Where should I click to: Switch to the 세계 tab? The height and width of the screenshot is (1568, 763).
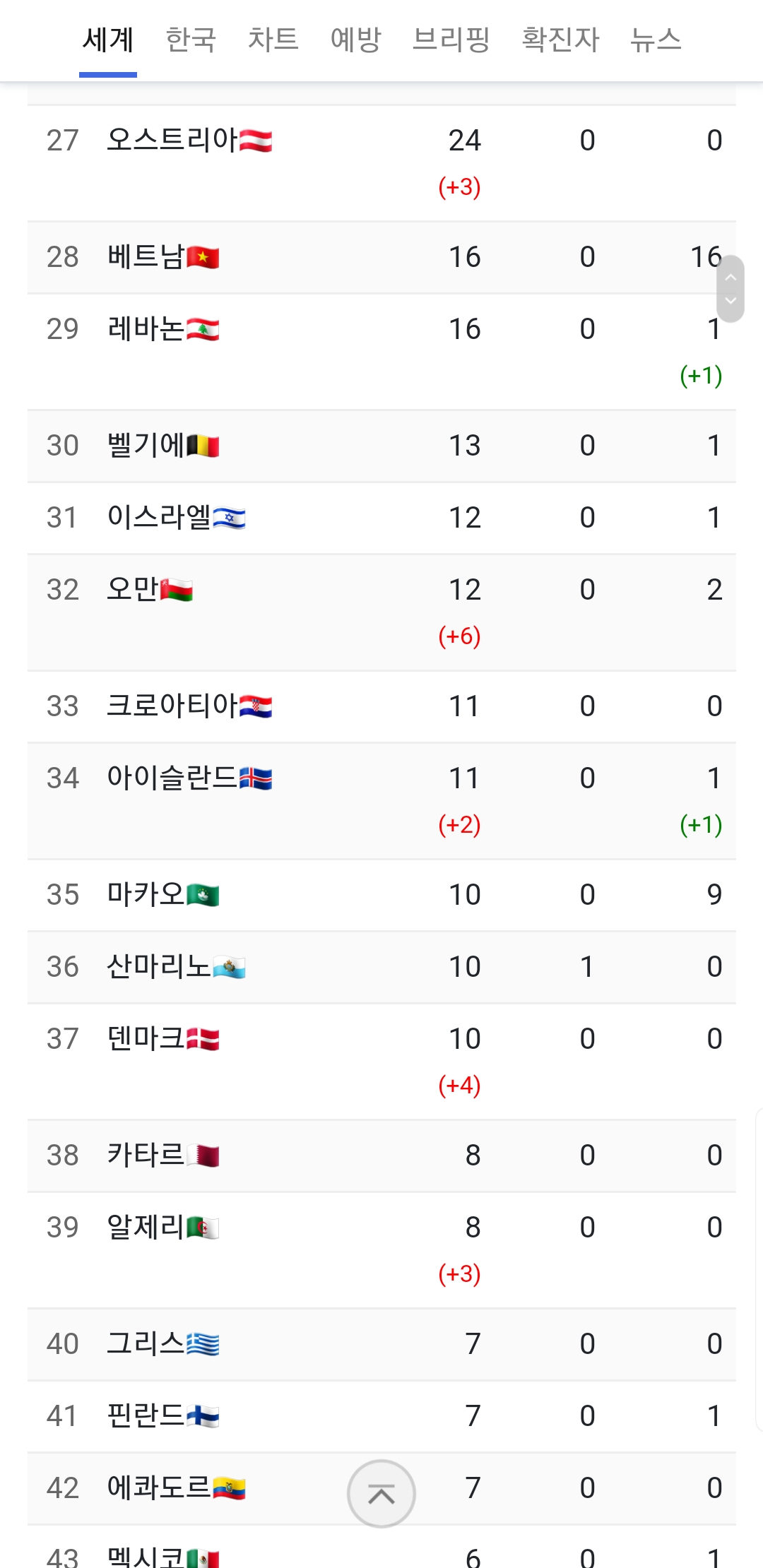pyautogui.click(x=108, y=40)
